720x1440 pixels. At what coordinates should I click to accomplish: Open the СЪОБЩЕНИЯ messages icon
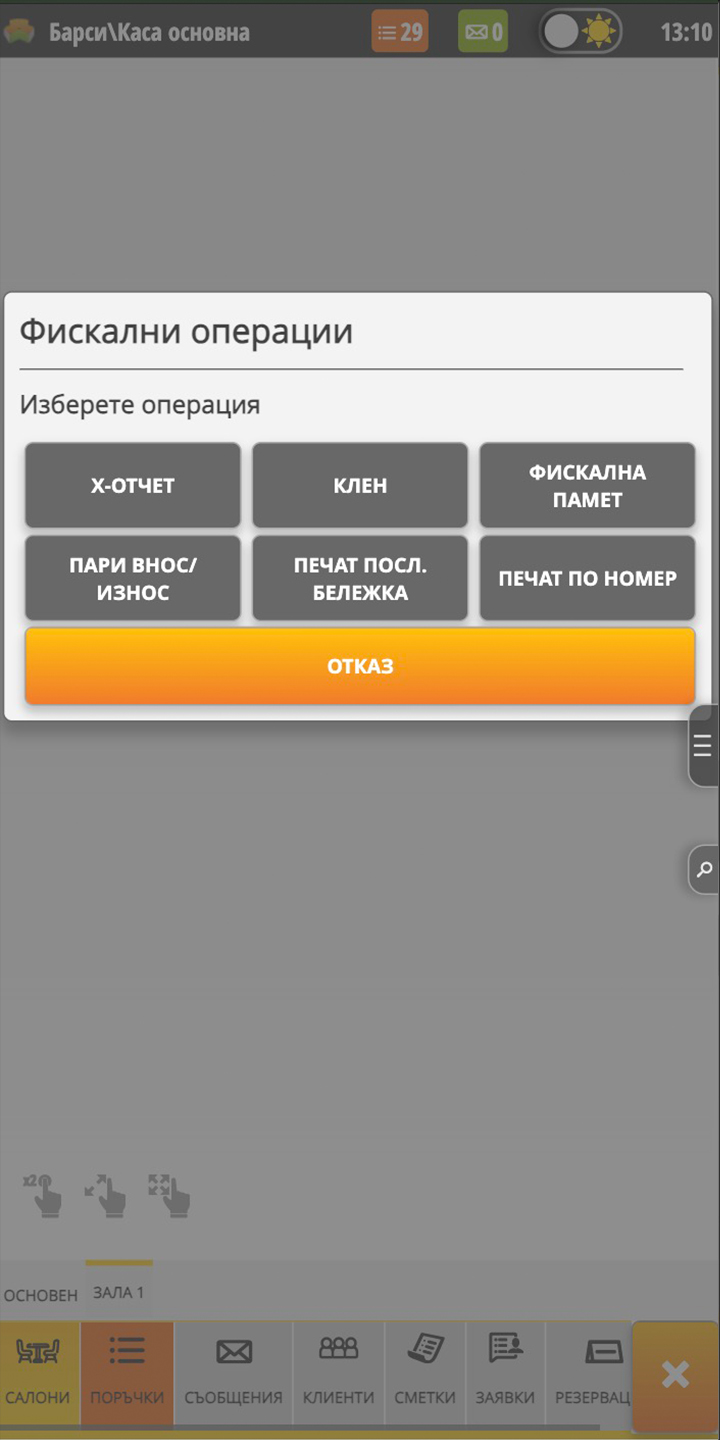pos(232,1371)
